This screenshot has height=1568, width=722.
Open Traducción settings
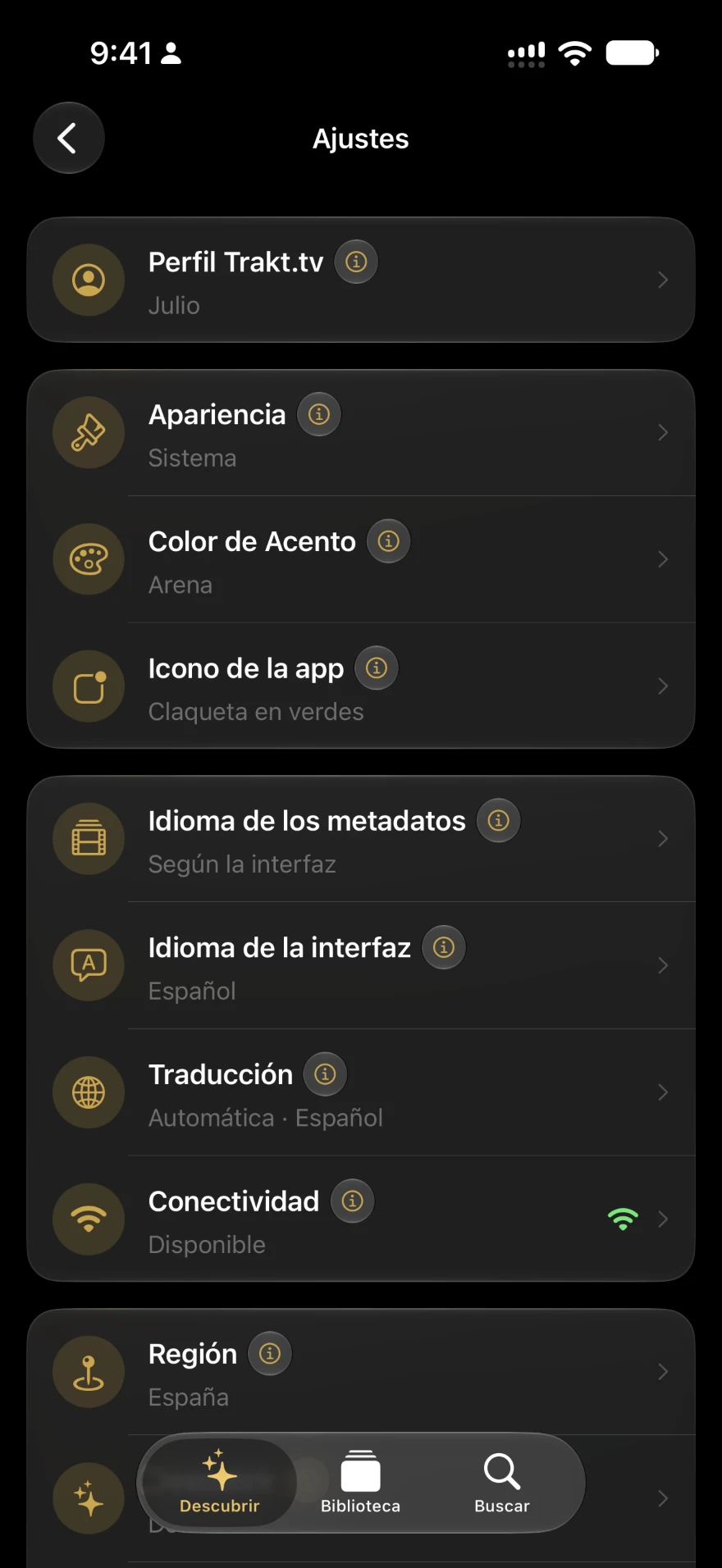tap(361, 1092)
